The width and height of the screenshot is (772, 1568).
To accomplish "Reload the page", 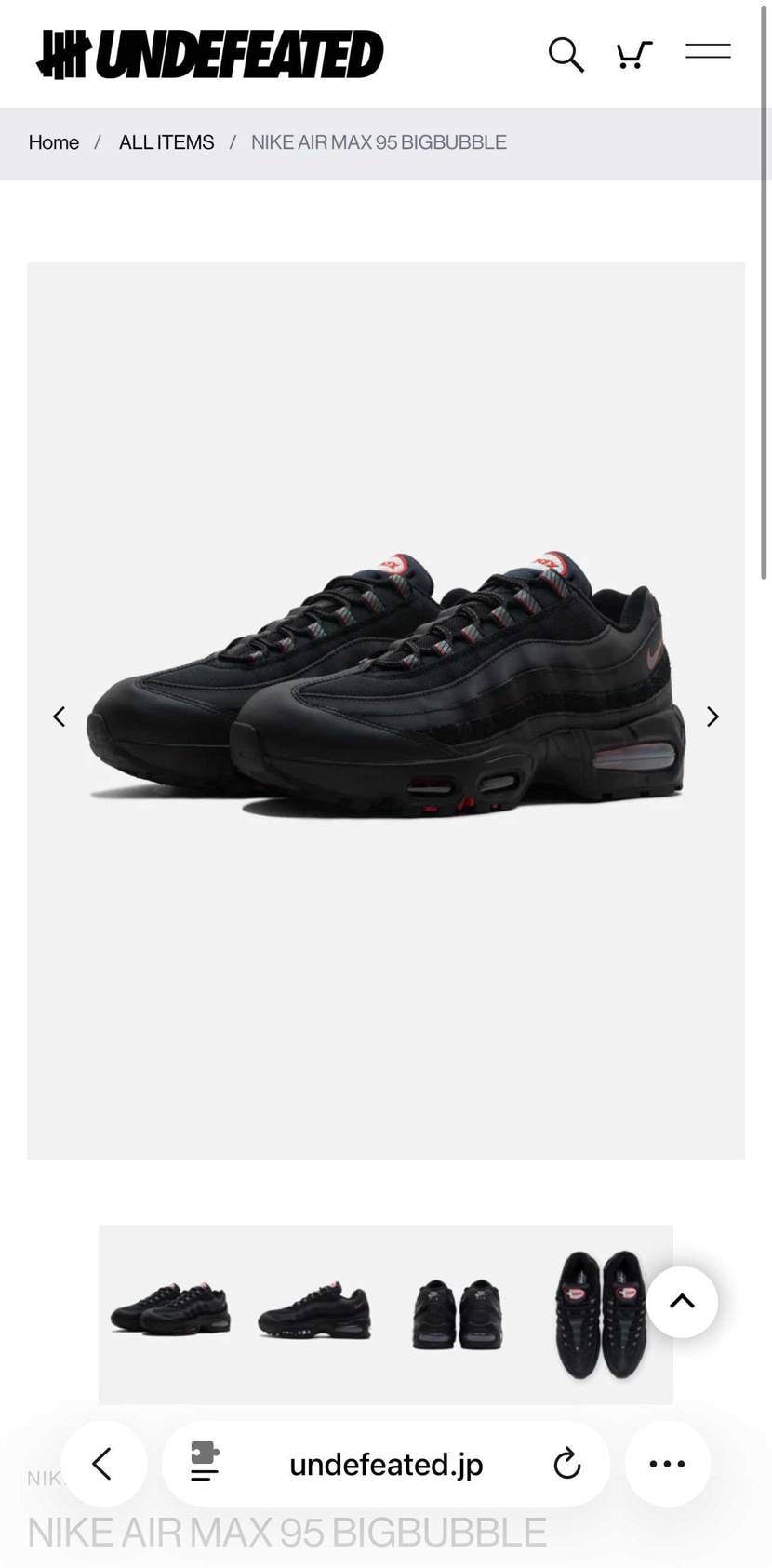I will pos(566,1464).
